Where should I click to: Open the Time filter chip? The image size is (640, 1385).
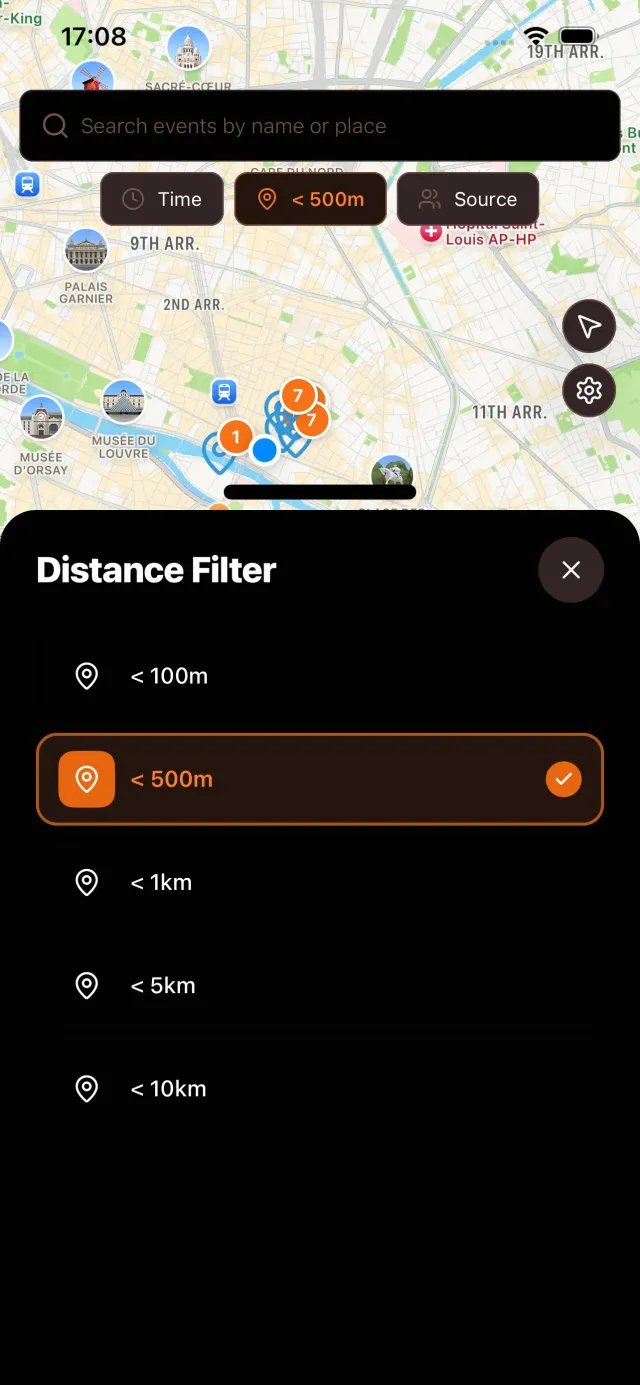click(x=162, y=199)
